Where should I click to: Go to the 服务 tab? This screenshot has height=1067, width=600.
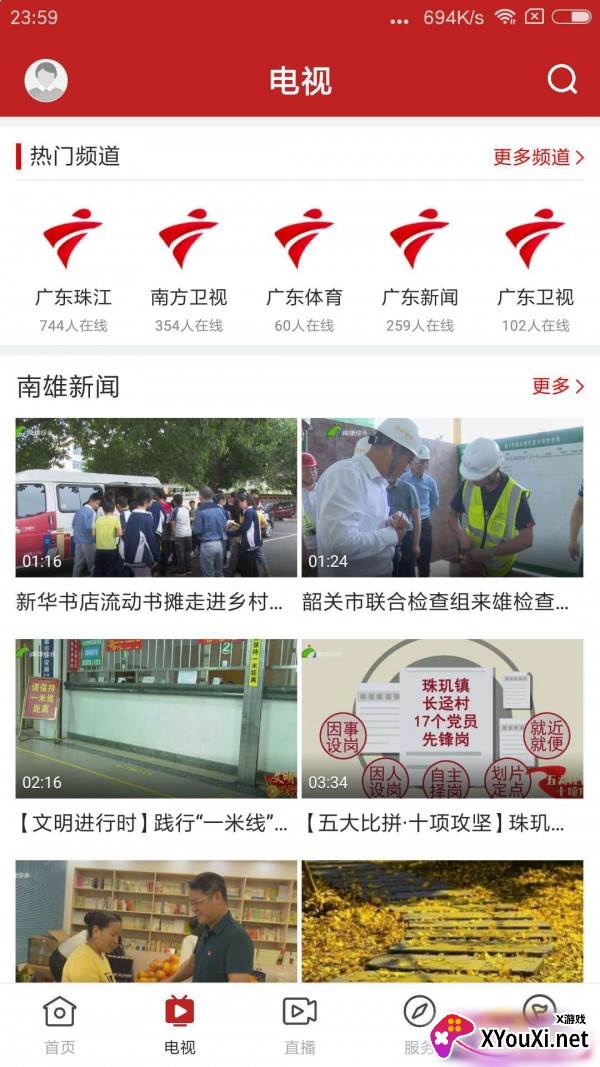(x=419, y=1025)
